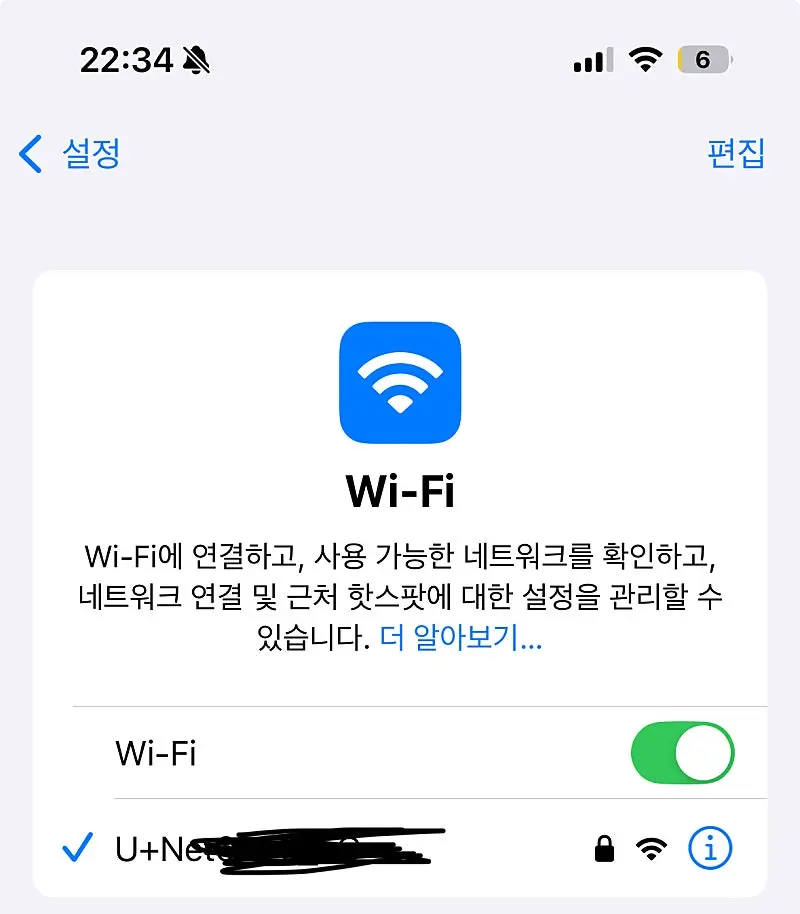Select the connected U+Net network row

tap(400, 848)
